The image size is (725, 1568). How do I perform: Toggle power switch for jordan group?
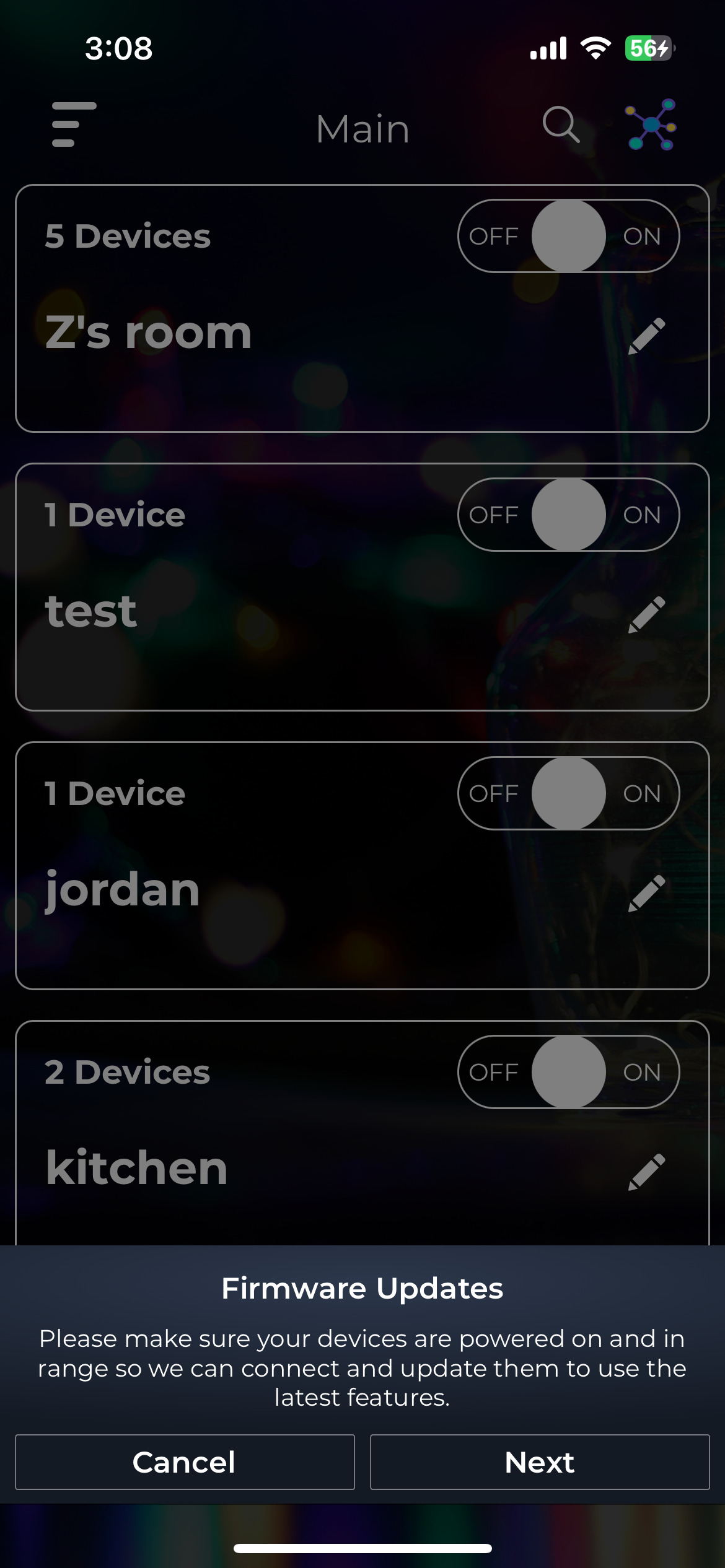[568, 793]
